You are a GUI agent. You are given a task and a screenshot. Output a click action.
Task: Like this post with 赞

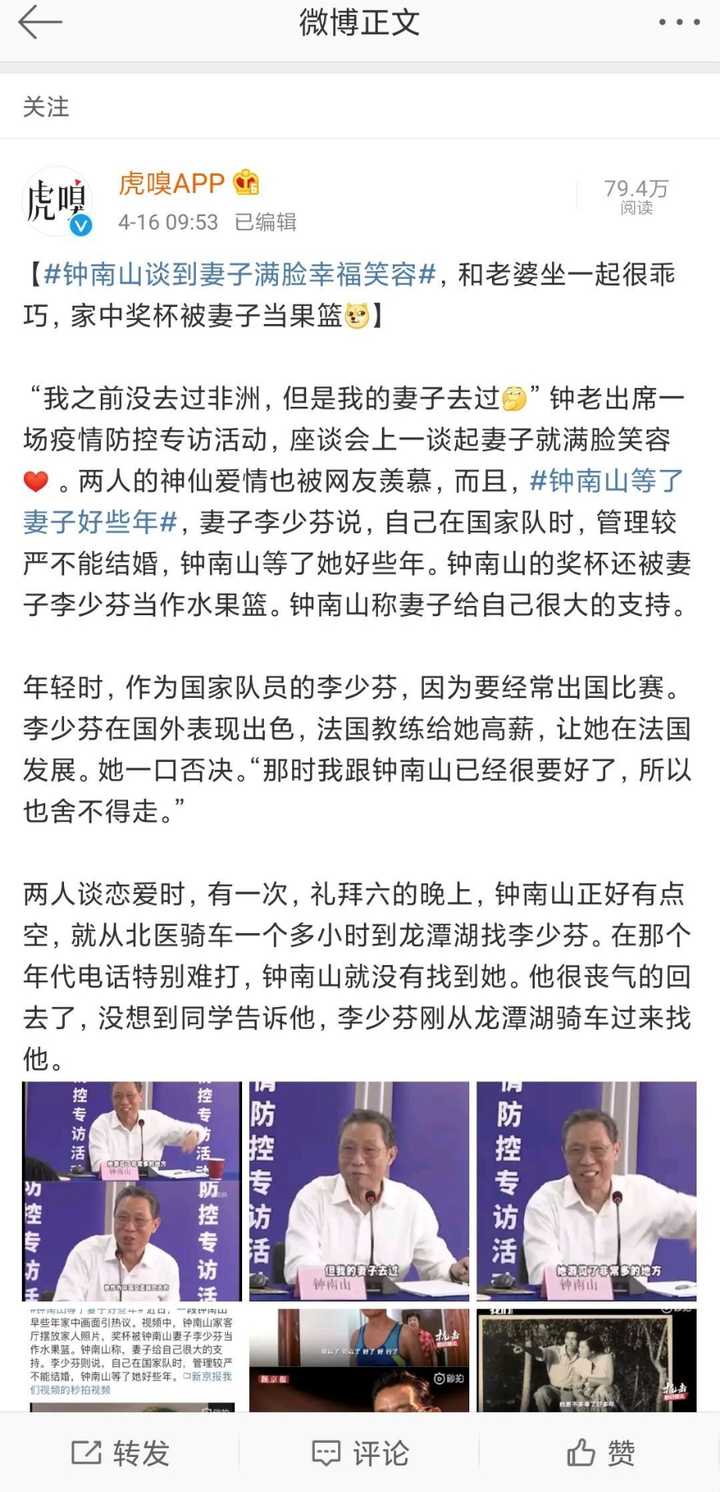601,1453
